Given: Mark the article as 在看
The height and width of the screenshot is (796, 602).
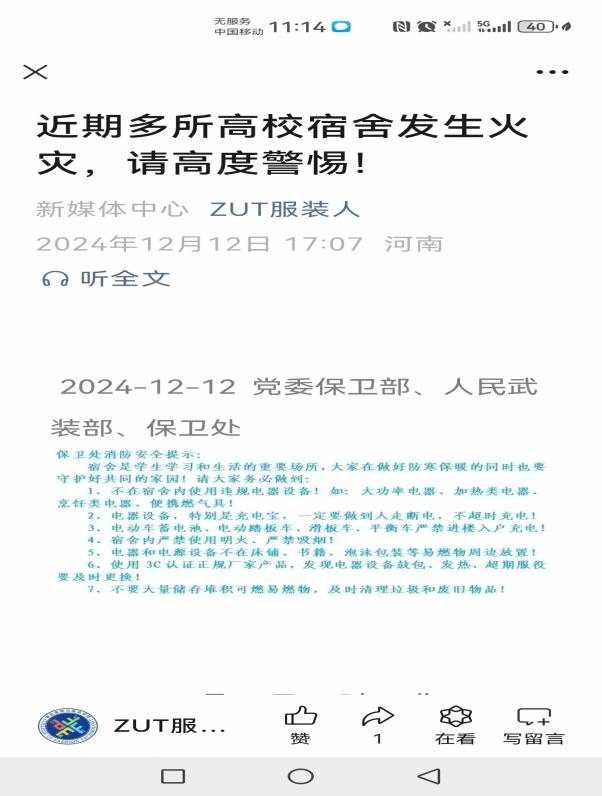Looking at the screenshot, I should tap(455, 723).
